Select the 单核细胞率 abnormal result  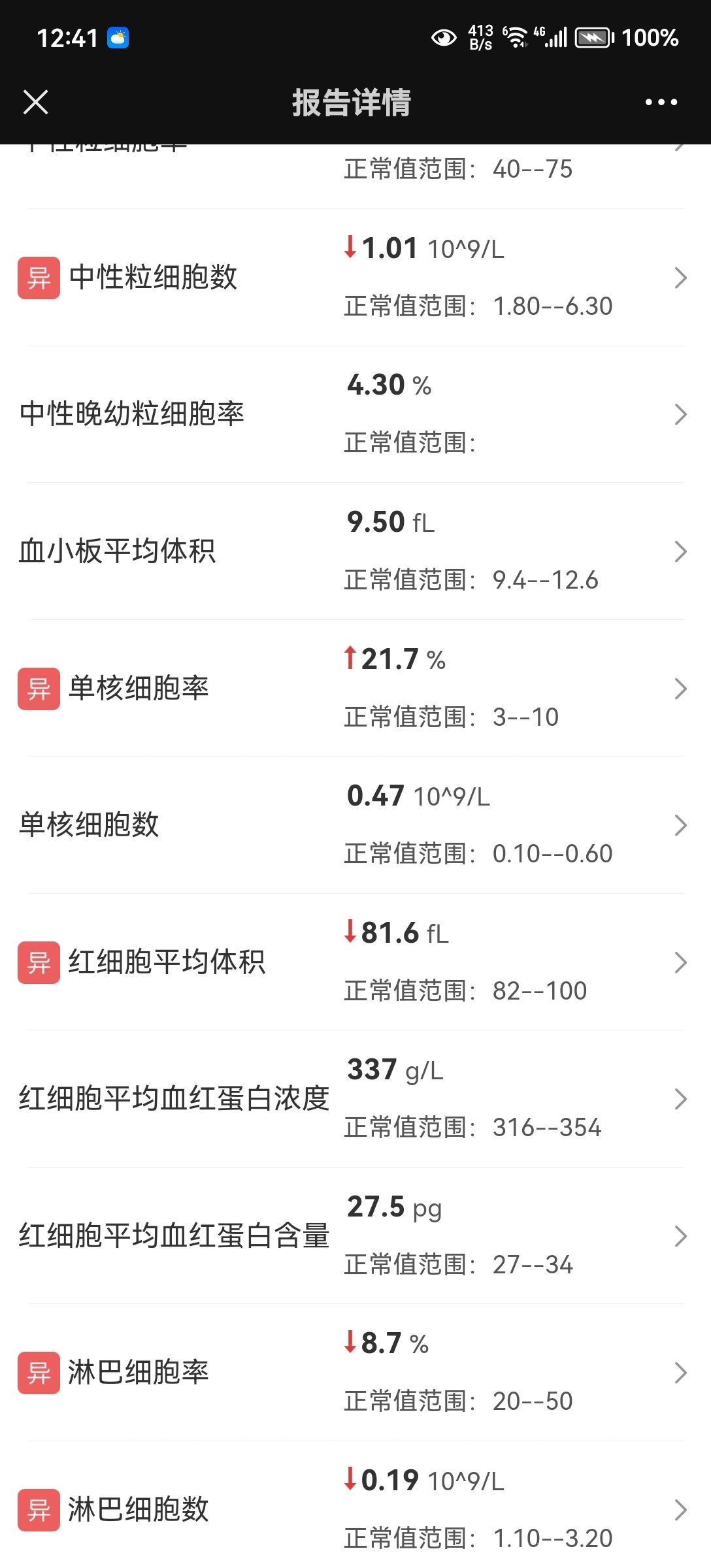coord(355,688)
